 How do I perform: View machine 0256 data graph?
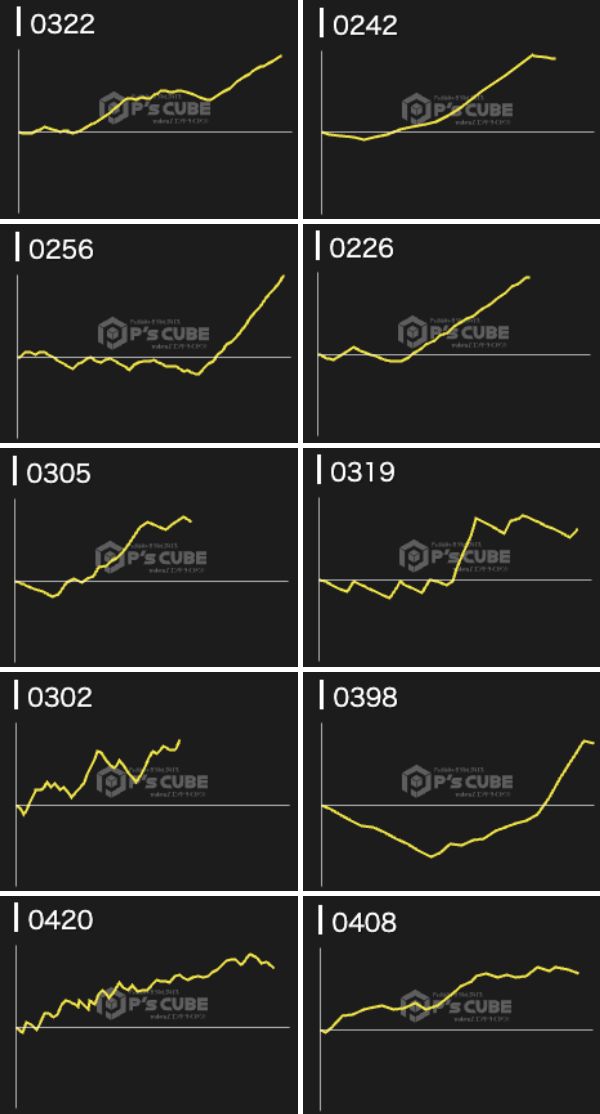click(148, 334)
